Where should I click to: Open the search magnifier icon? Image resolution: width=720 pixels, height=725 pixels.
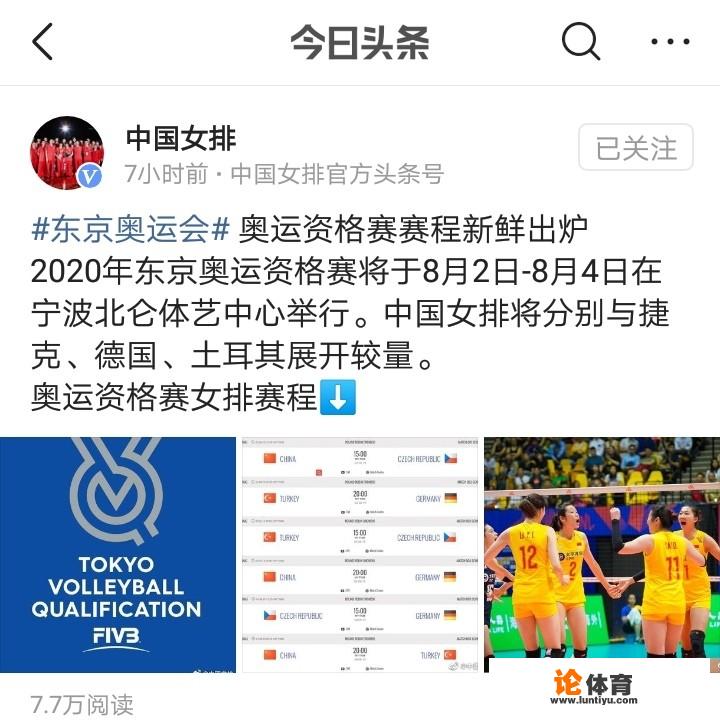pos(580,42)
